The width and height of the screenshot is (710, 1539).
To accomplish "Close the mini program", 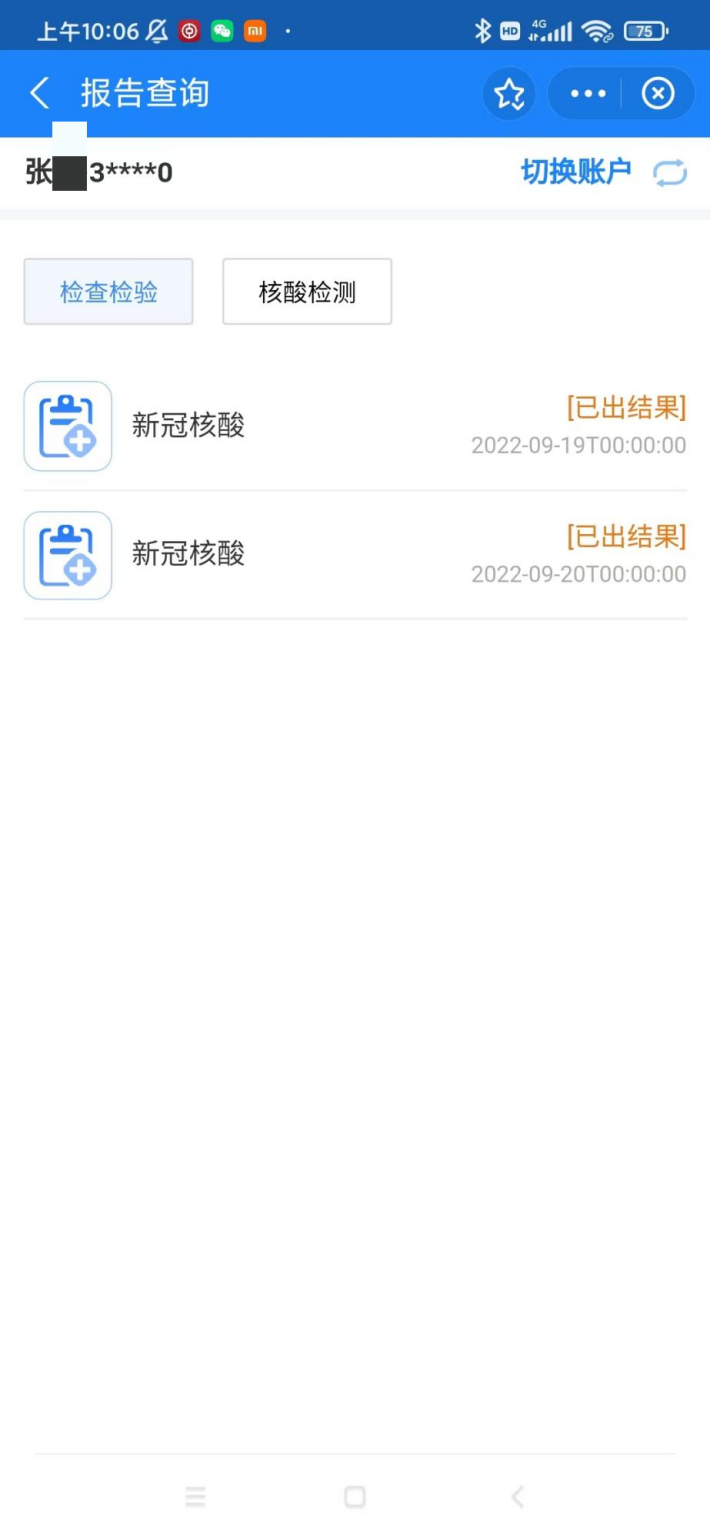I will point(657,94).
